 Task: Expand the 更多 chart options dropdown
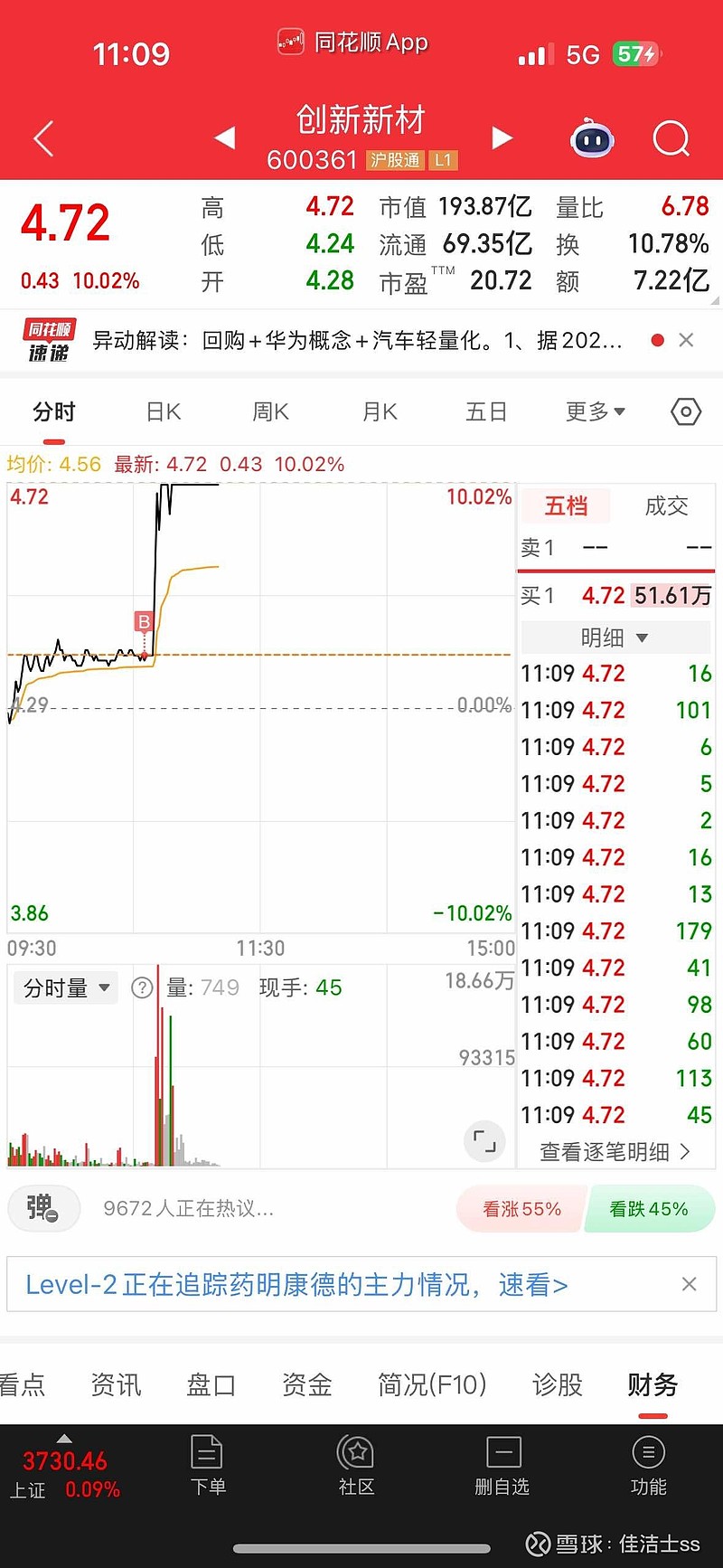coord(595,412)
